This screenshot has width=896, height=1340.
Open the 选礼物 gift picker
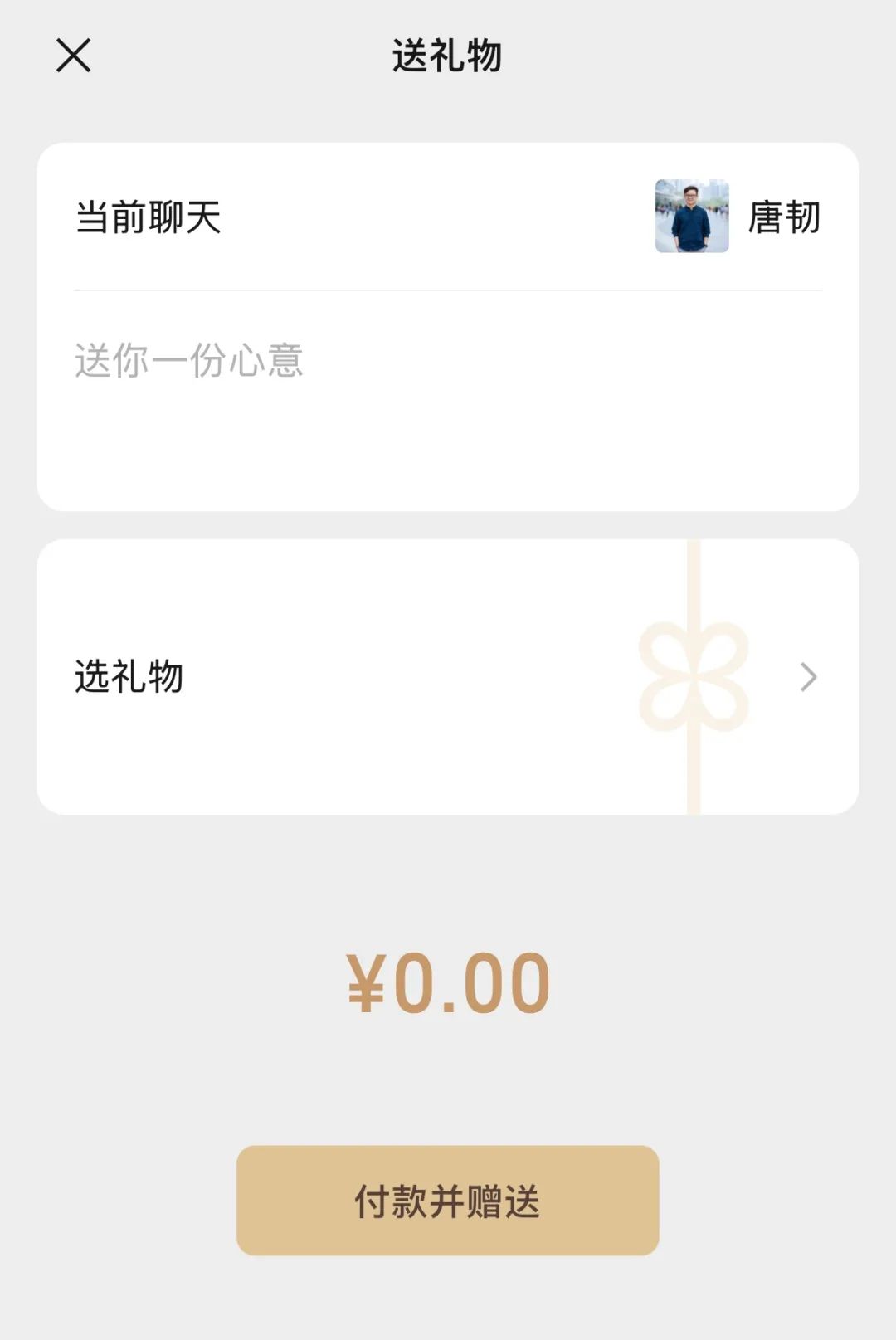click(447, 677)
